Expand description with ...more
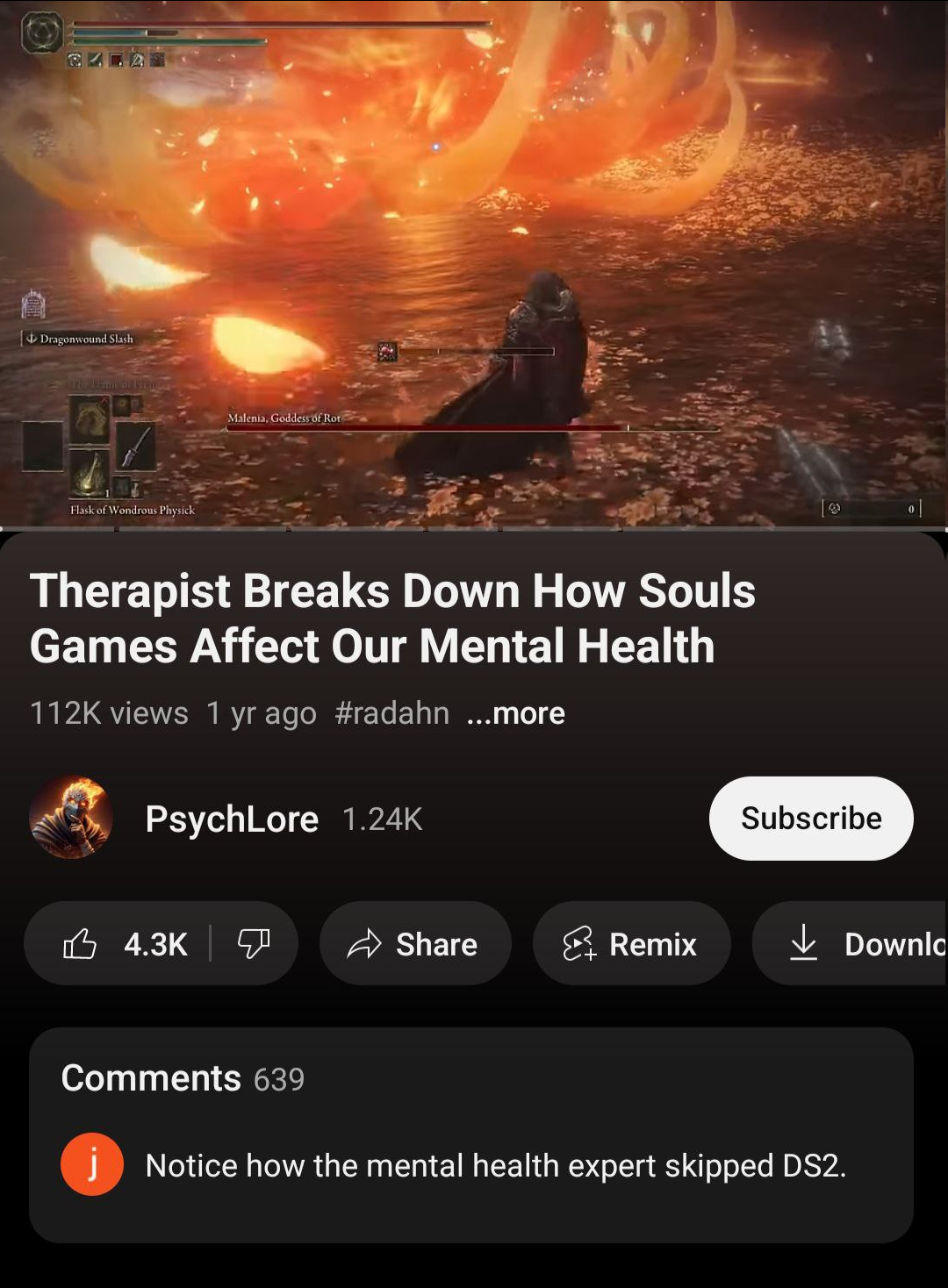Screen dimensions: 948x1288 (516, 714)
